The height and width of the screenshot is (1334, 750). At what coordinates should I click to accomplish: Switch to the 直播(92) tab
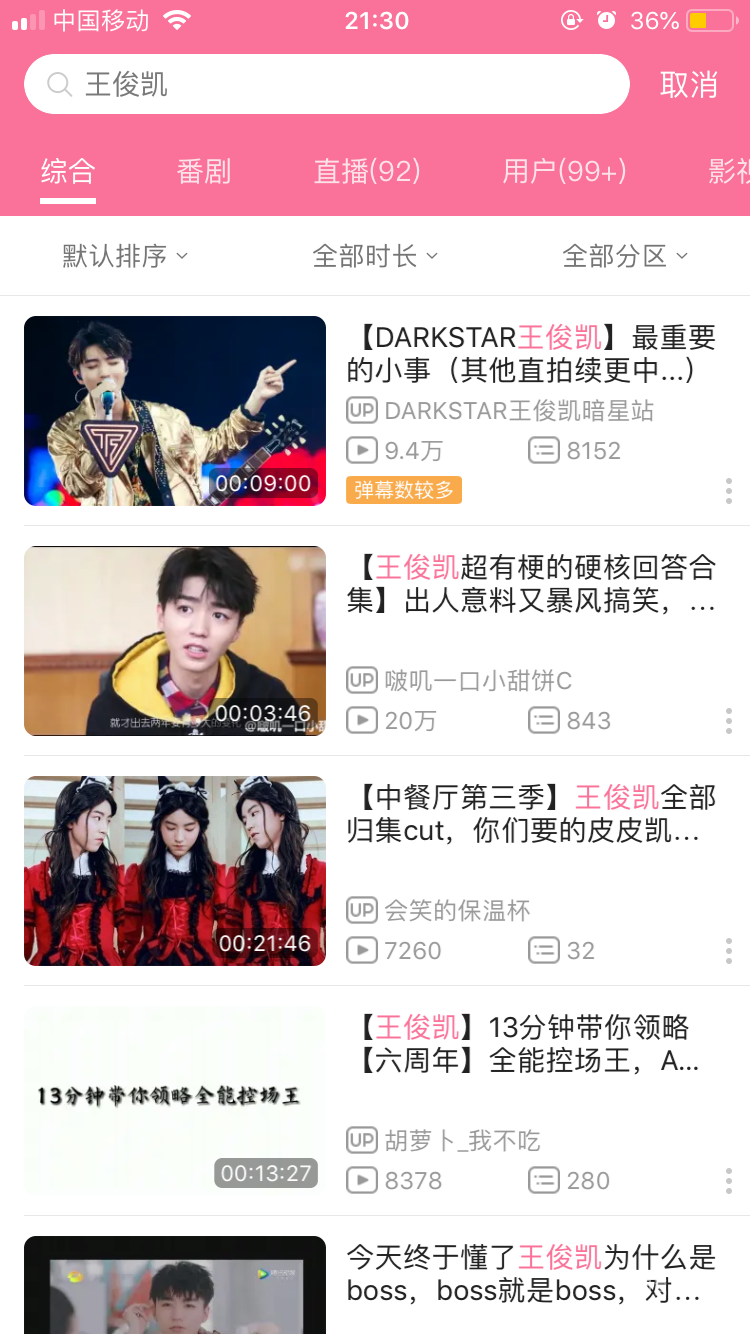click(367, 172)
